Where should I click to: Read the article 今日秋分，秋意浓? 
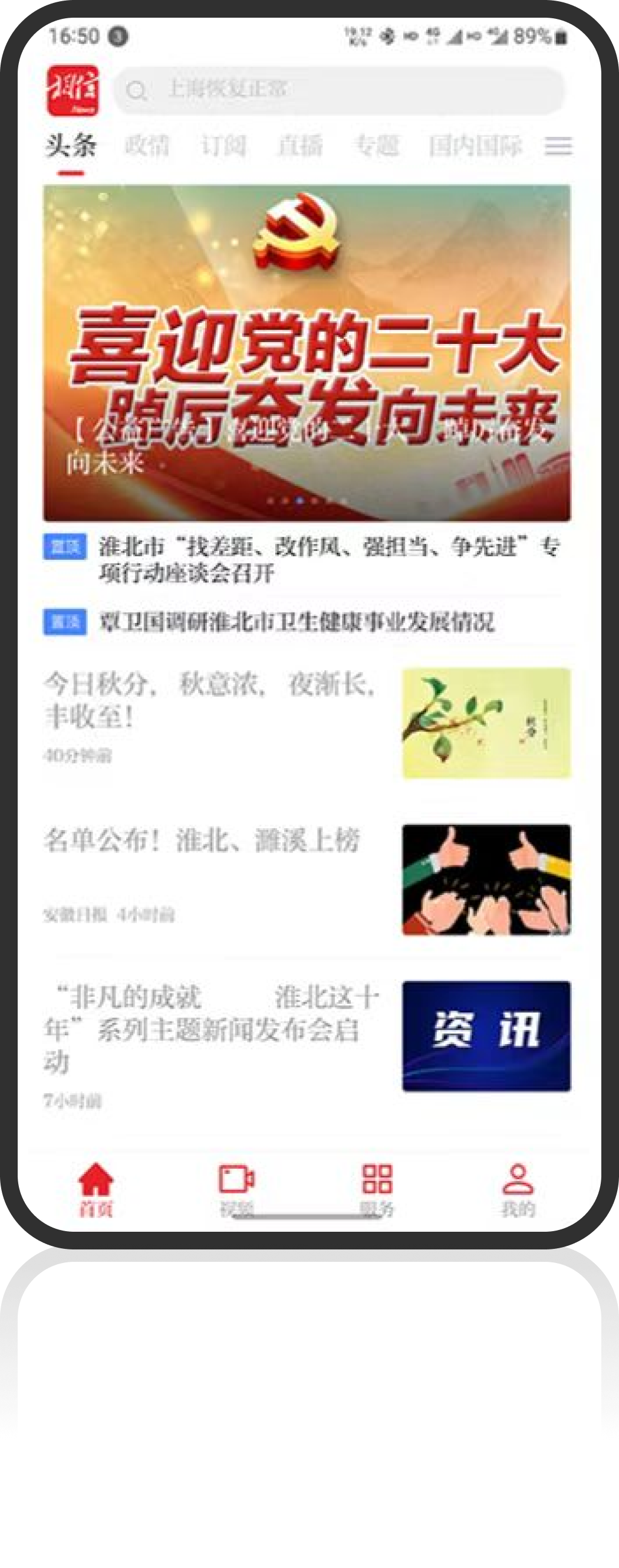(x=210, y=700)
